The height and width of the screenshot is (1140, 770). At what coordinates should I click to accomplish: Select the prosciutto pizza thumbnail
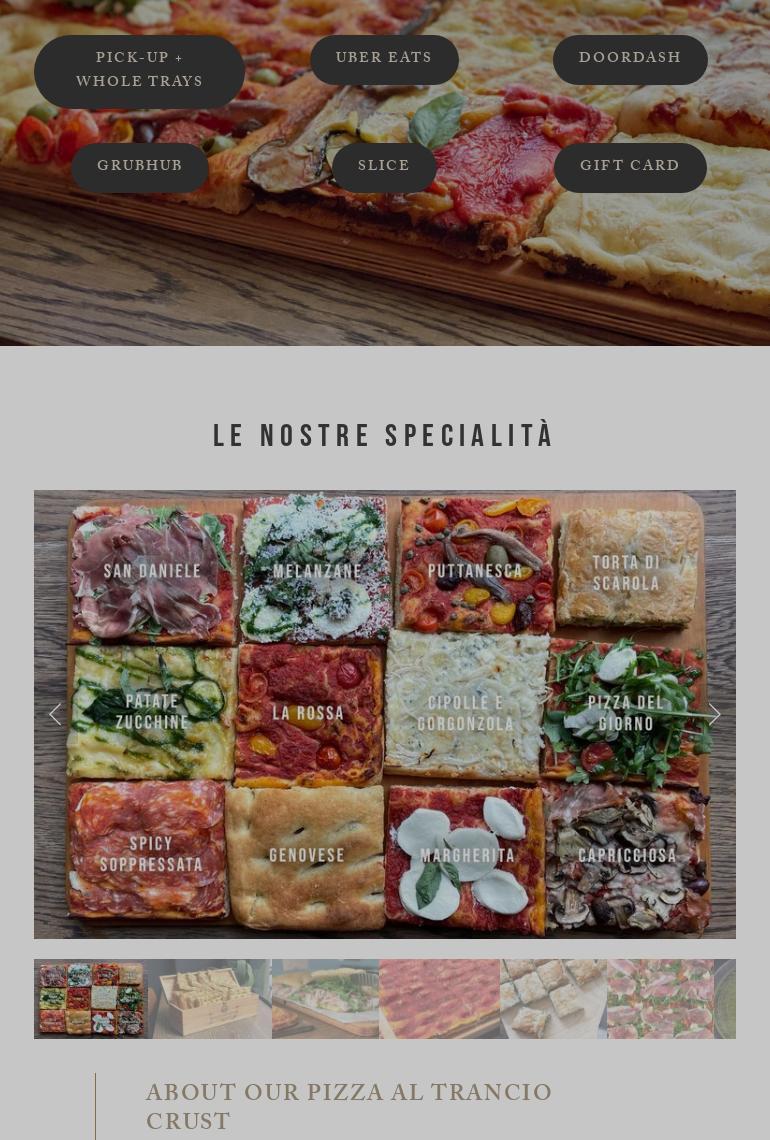coord(660,998)
